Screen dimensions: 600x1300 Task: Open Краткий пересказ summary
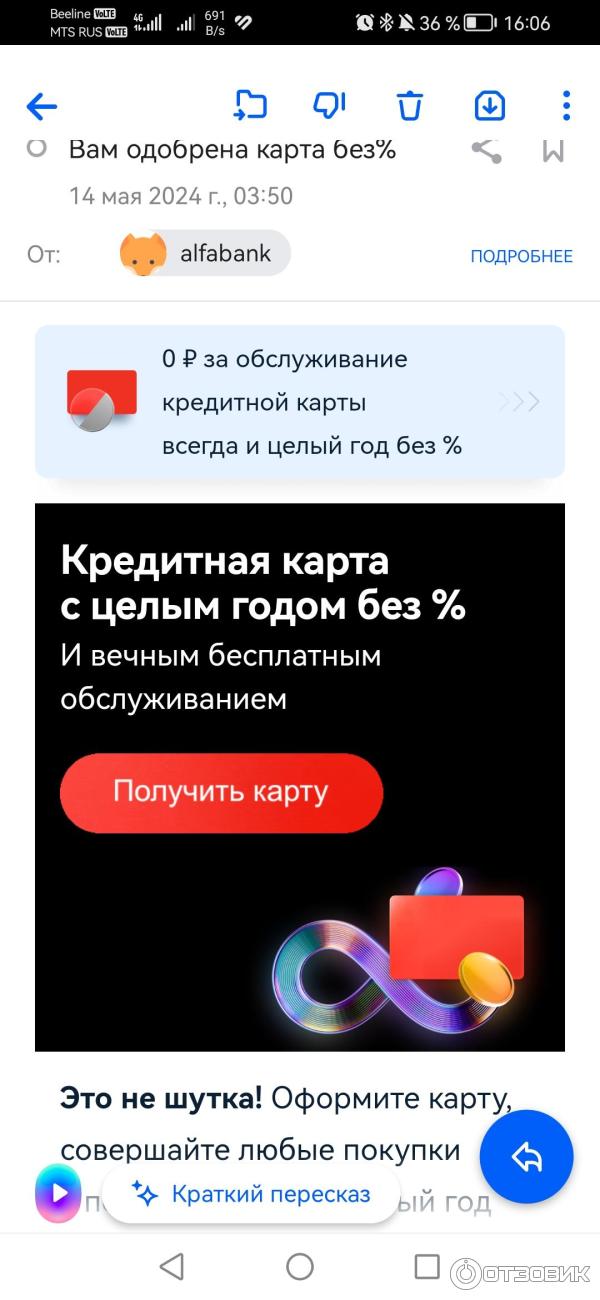(251, 1194)
